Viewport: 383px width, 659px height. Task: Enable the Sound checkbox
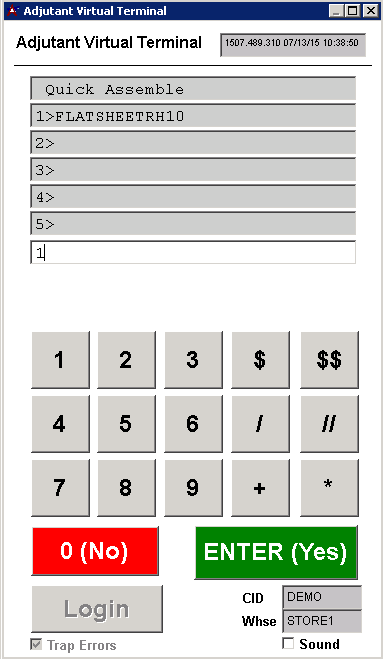coord(288,643)
